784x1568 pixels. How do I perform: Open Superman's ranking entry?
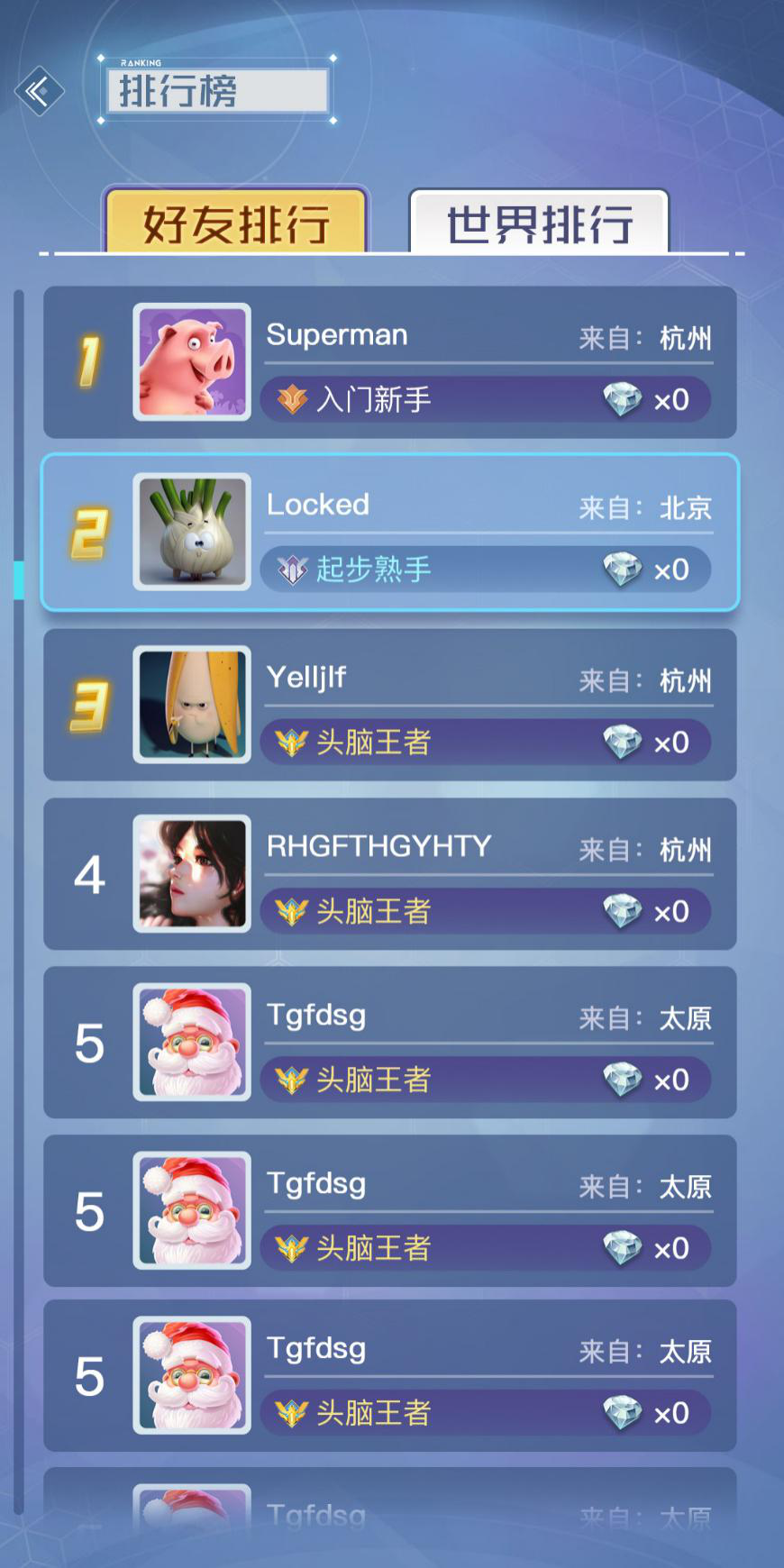tap(389, 362)
